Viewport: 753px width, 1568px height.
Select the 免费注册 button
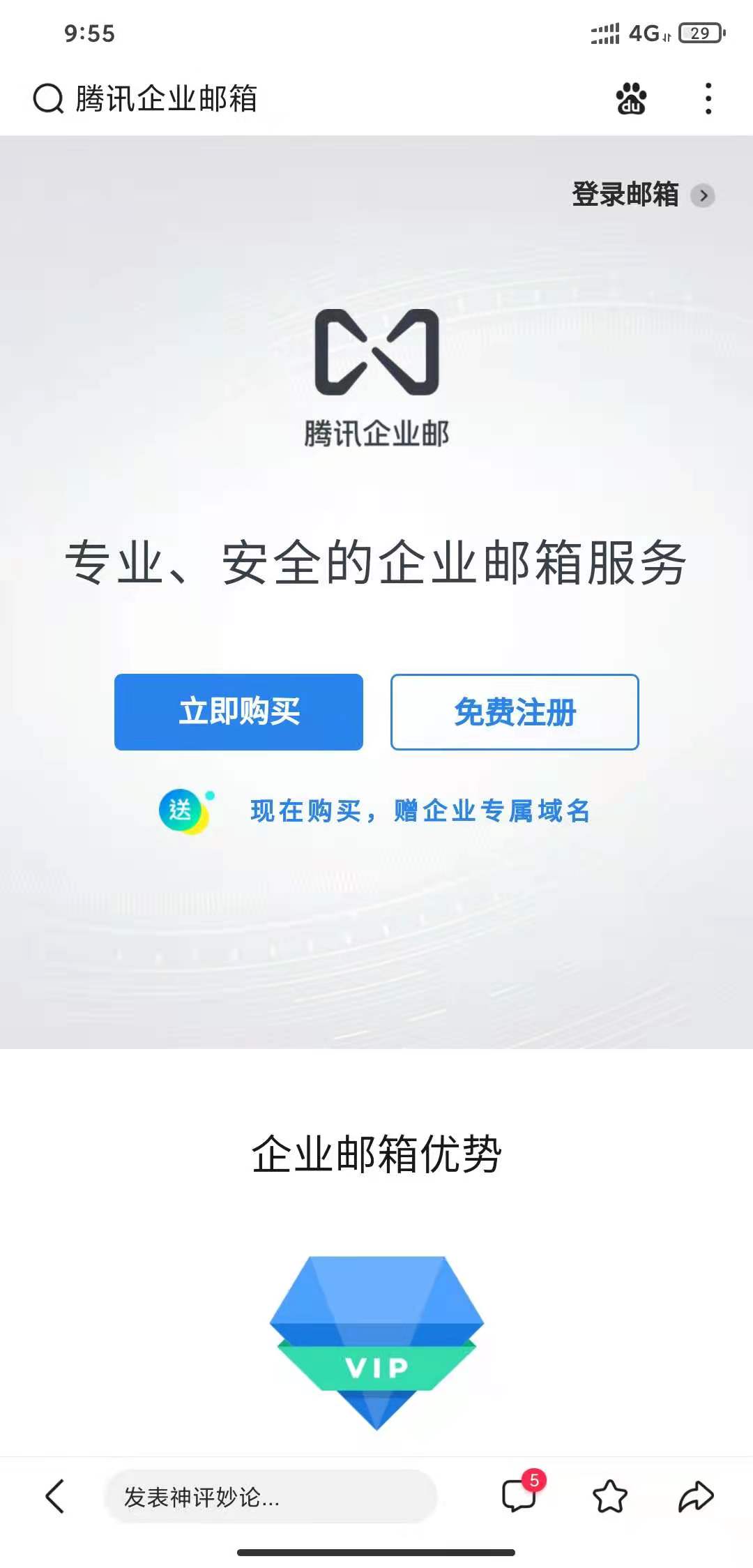pos(515,712)
